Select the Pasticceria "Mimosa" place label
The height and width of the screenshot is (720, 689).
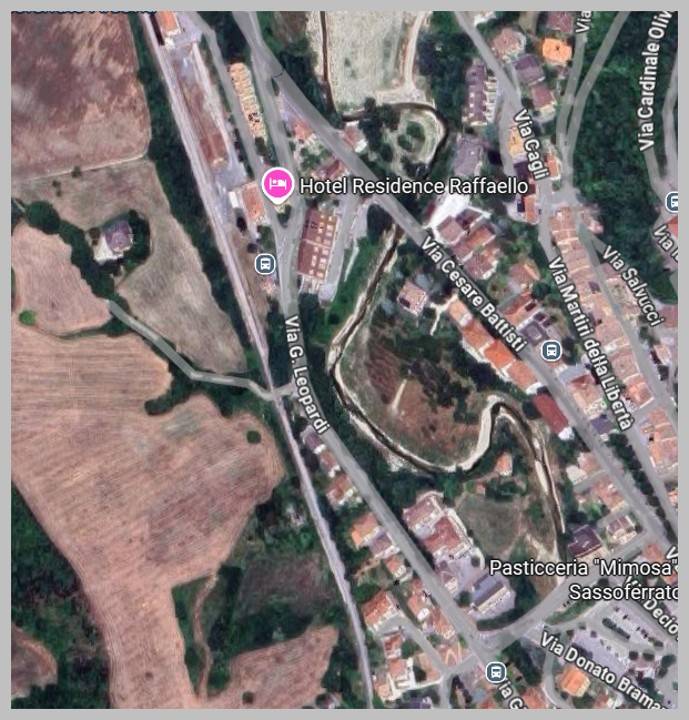pos(563,567)
